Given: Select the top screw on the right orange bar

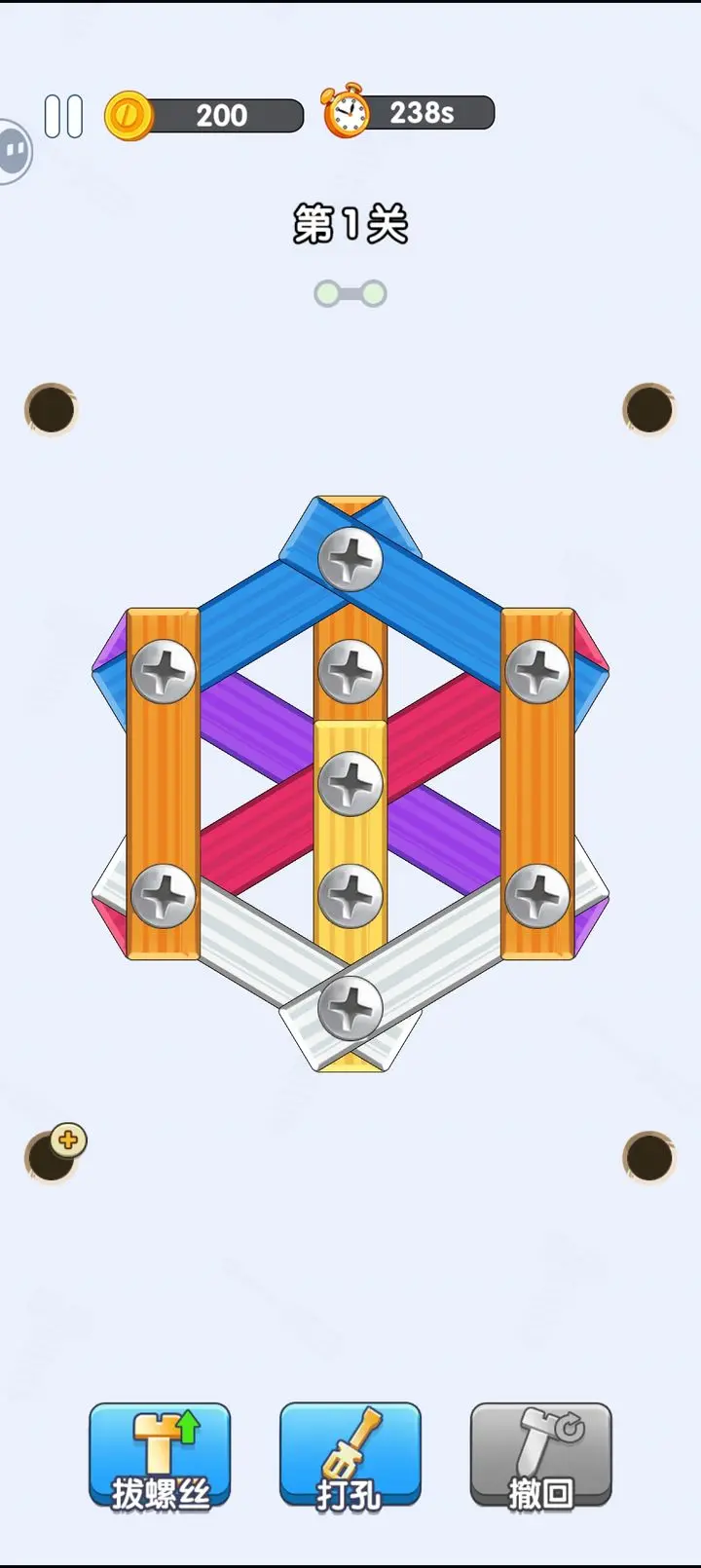Looking at the screenshot, I should [537, 672].
